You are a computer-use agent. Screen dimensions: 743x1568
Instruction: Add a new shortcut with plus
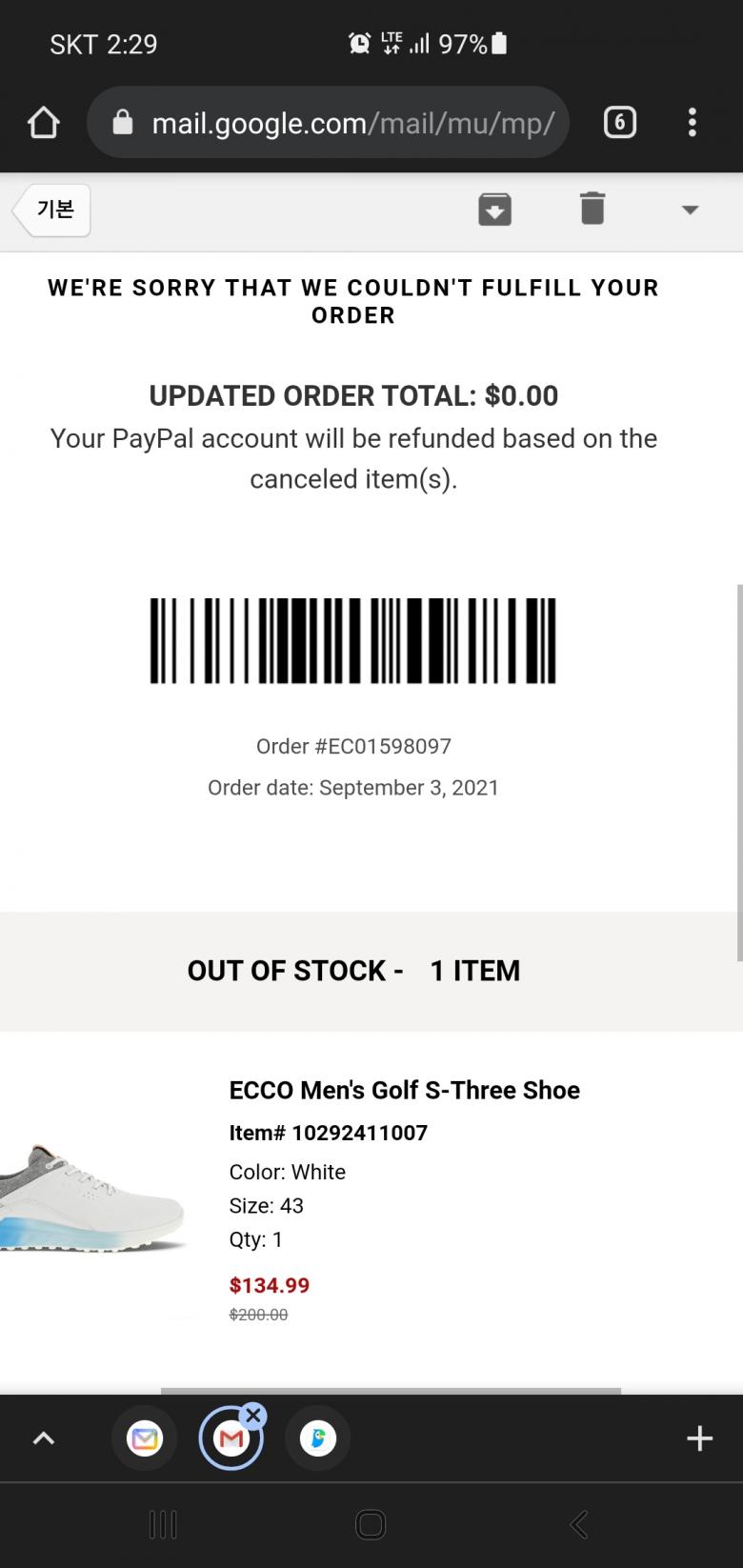pyautogui.click(x=699, y=1438)
